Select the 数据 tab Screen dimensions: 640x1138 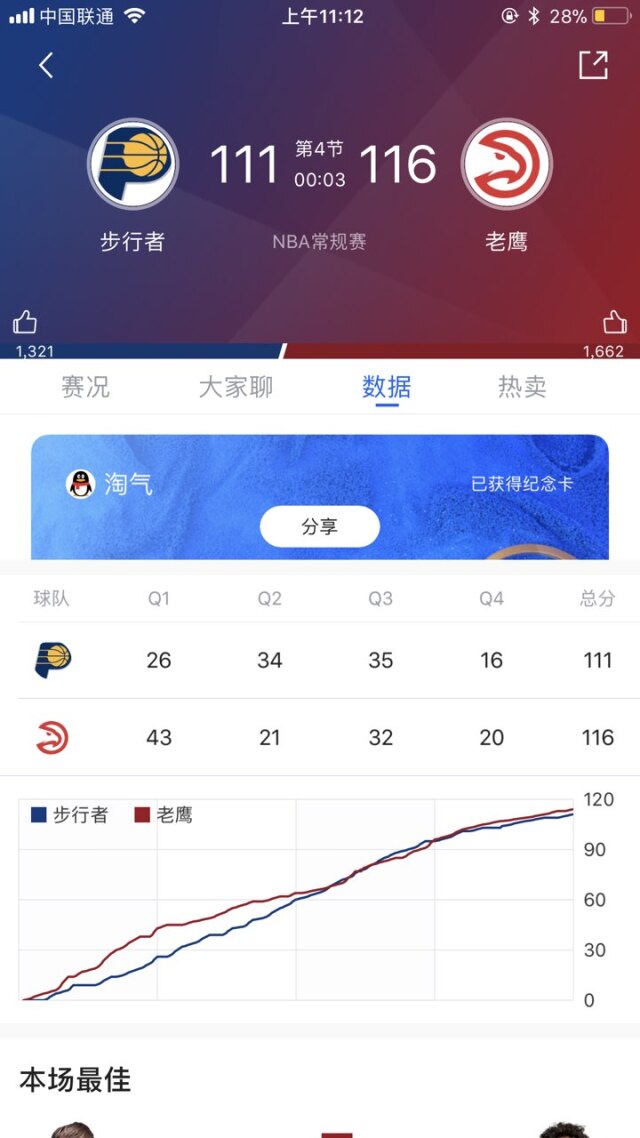386,387
